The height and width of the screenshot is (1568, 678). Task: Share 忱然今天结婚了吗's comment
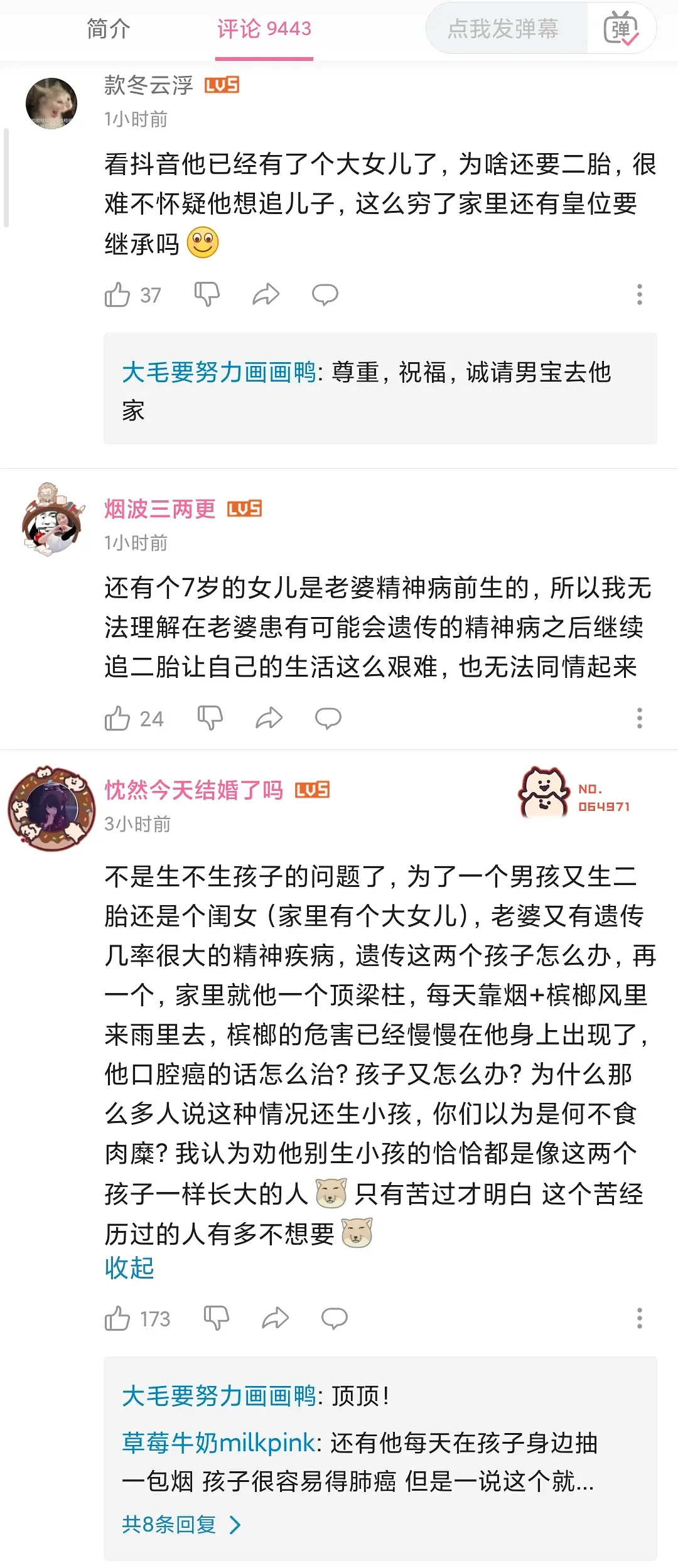(275, 1318)
